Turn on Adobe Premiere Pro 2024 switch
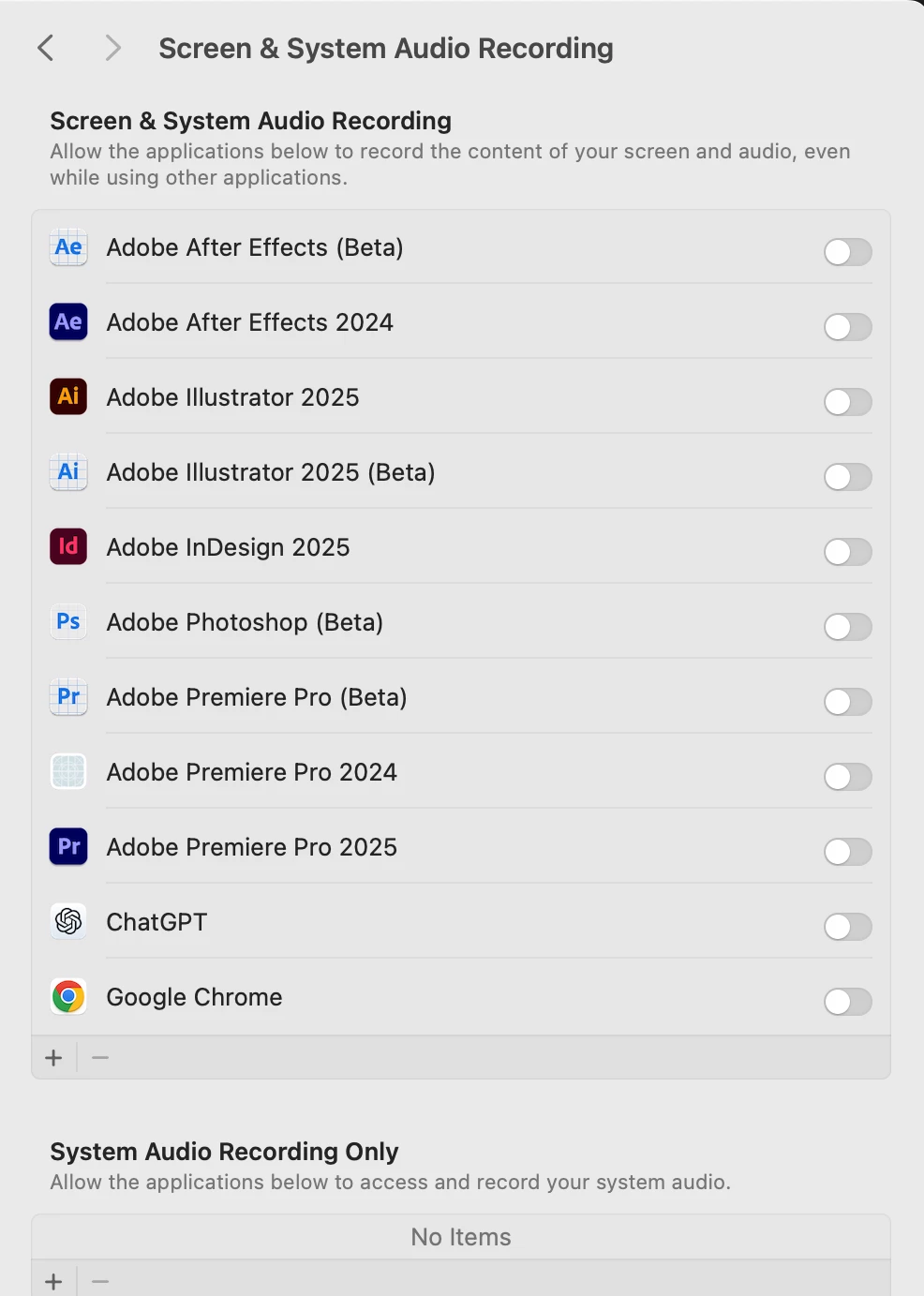This screenshot has width=924, height=1296. [847, 776]
